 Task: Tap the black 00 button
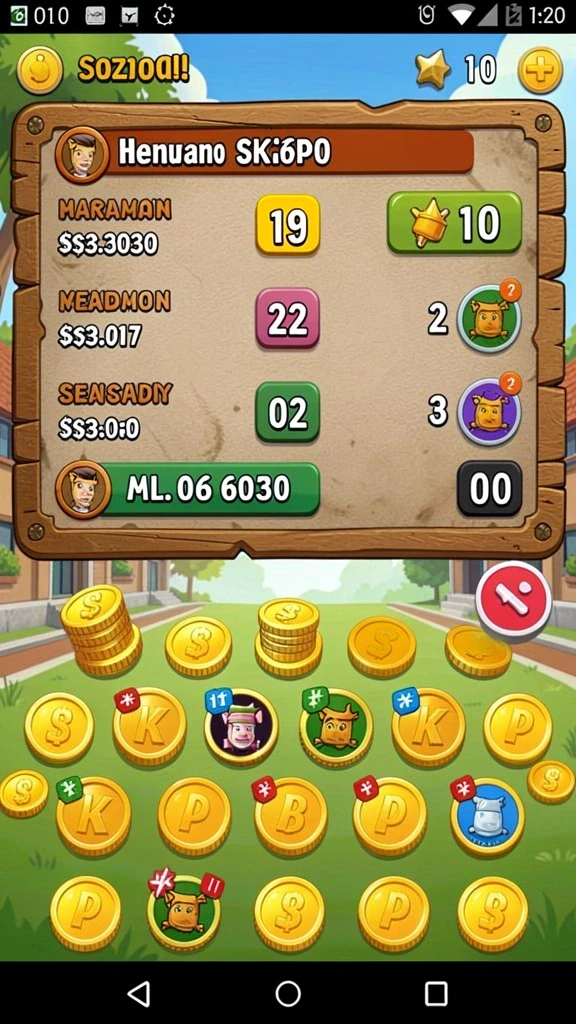489,488
